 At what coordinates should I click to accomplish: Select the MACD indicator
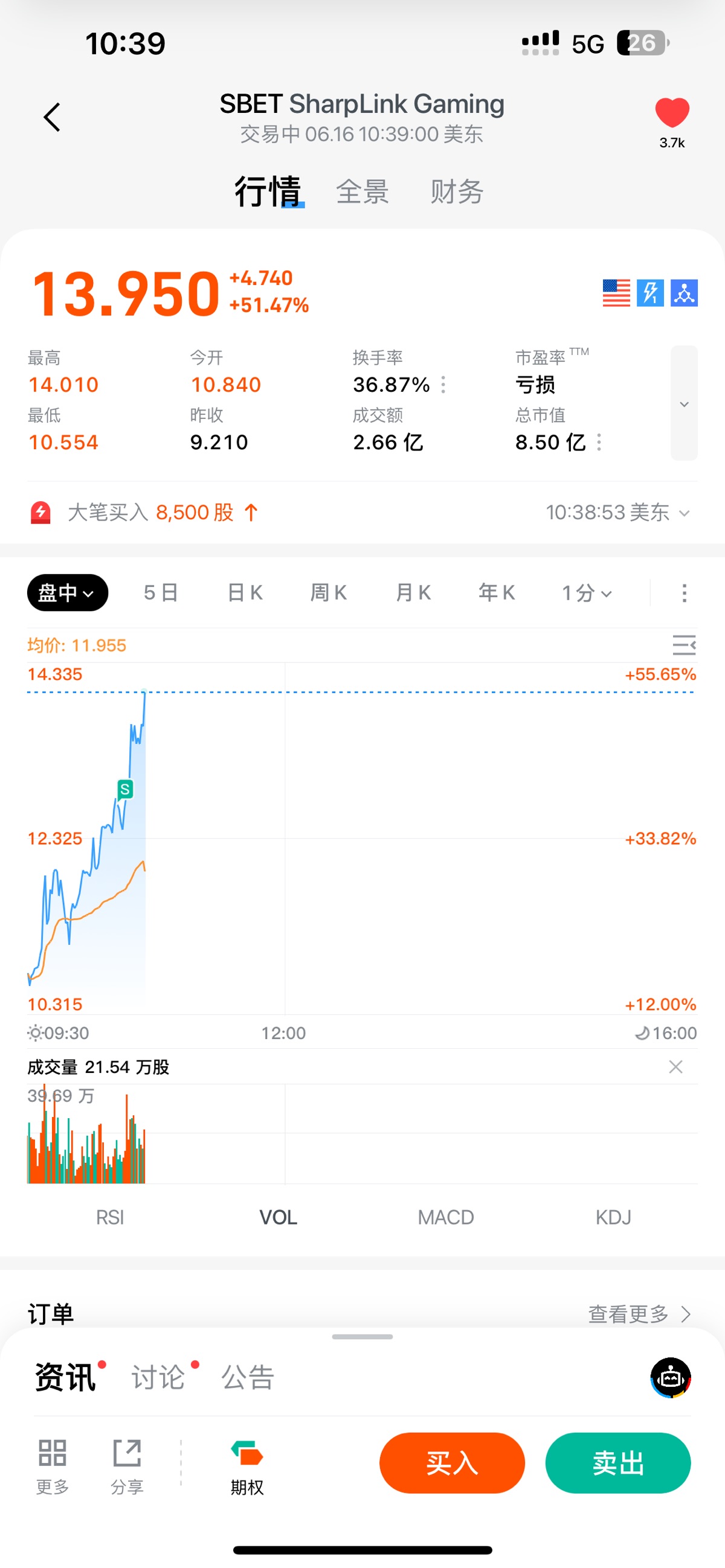coord(445,1217)
